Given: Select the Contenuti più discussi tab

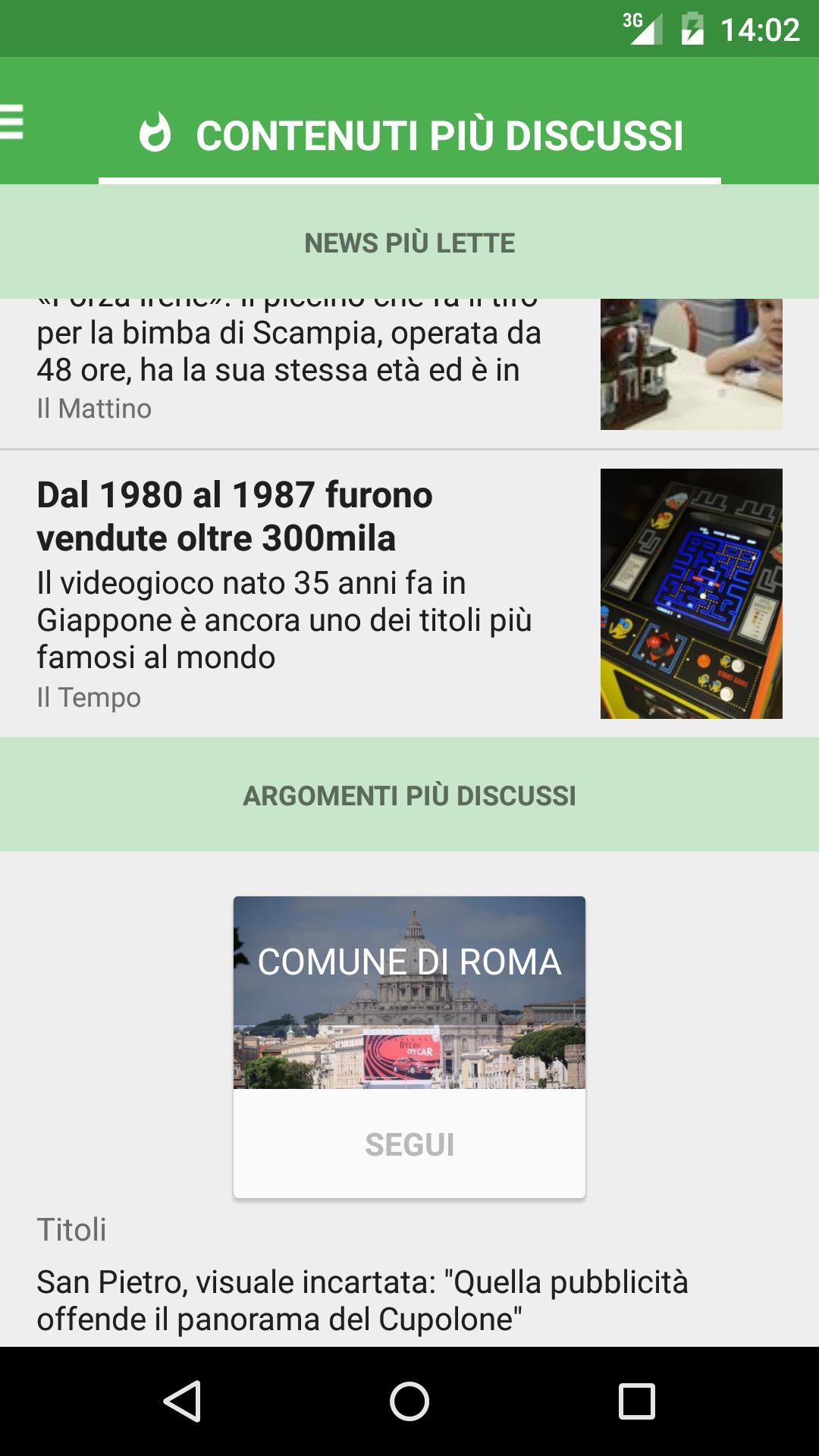Looking at the screenshot, I should (x=409, y=135).
